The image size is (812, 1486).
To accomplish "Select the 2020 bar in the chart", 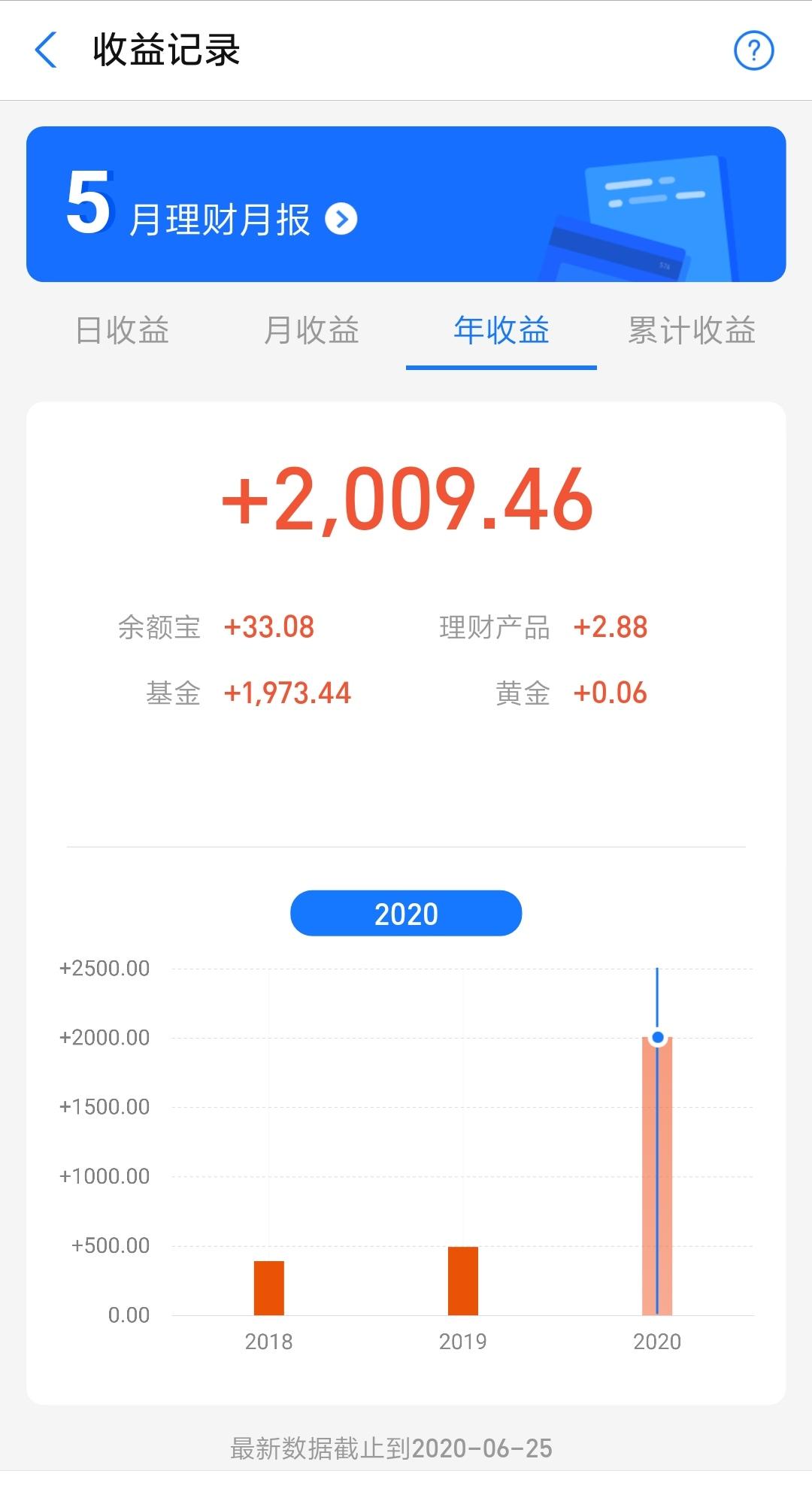I will tap(657, 1175).
